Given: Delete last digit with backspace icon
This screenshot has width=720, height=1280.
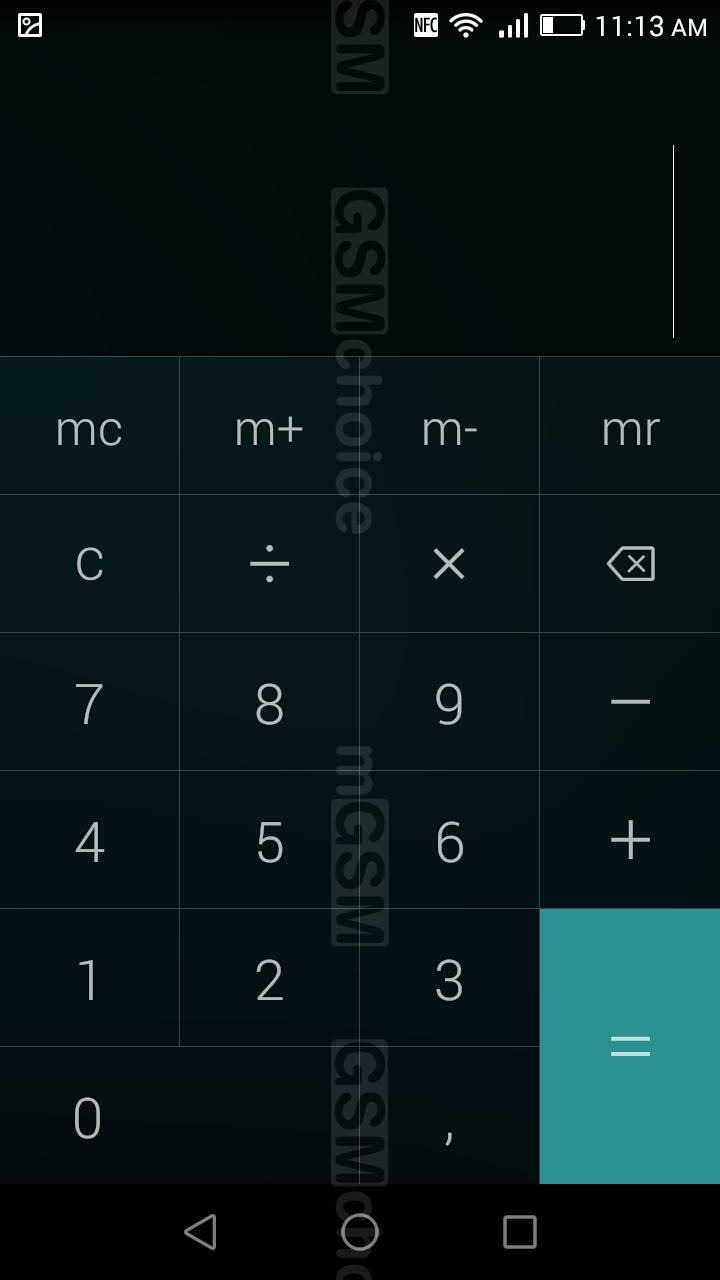Looking at the screenshot, I should pos(630,564).
